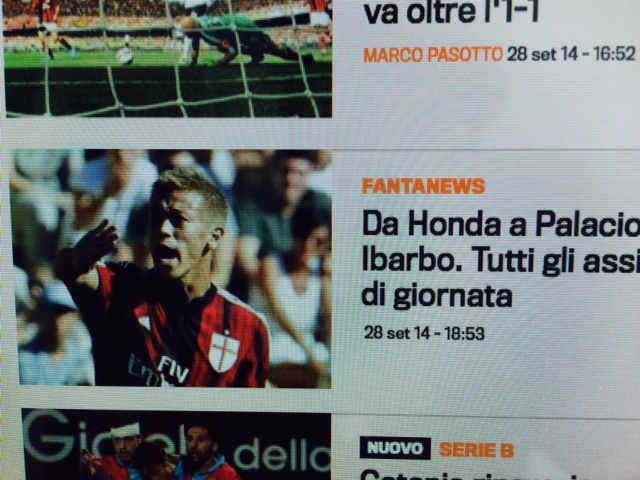This screenshot has height=480, width=640.
Task: Open the FANTANEWS category
Action: (423, 186)
